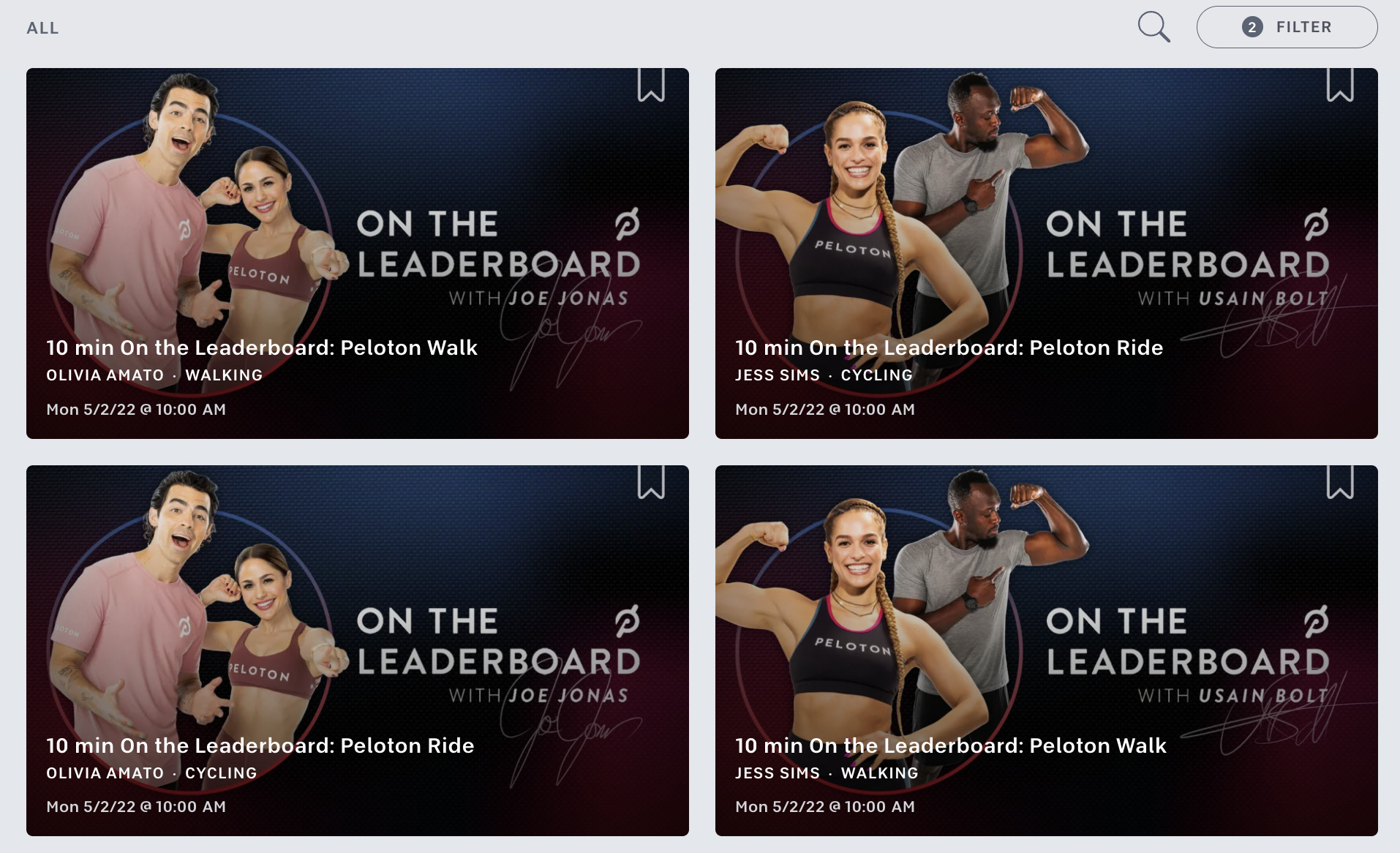1400x853 pixels.
Task: Open Jess Sims' Peloton Ride cycling class
Action: [949, 347]
